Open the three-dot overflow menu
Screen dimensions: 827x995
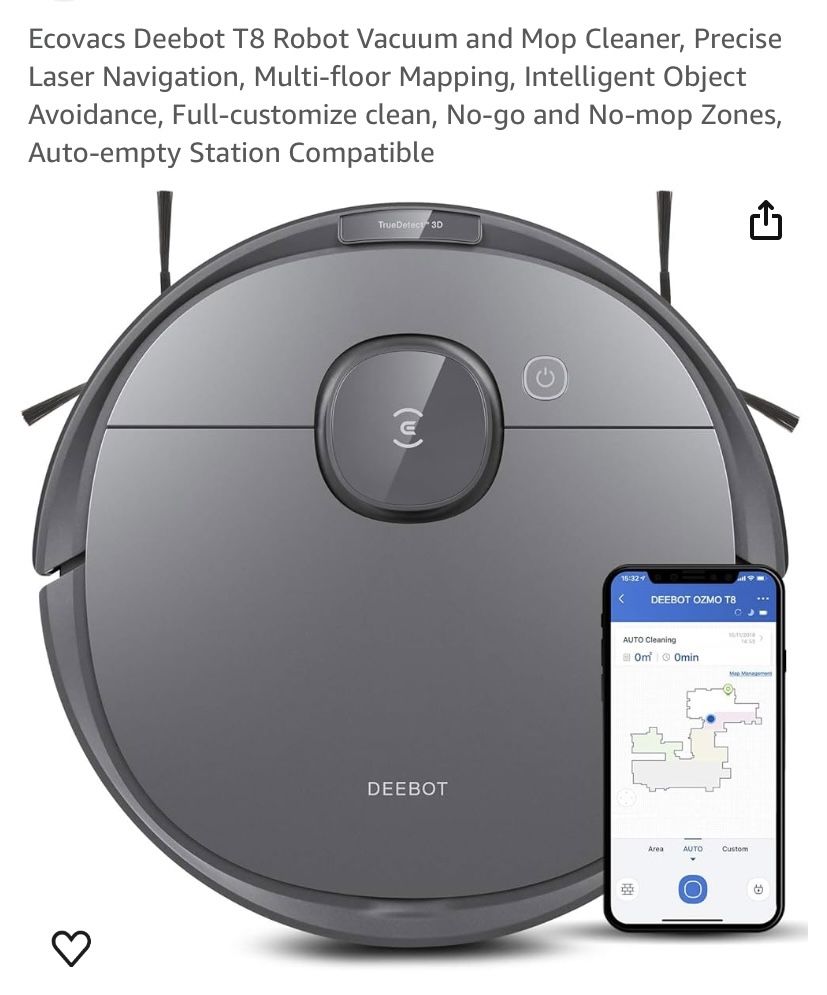pyautogui.click(x=763, y=598)
